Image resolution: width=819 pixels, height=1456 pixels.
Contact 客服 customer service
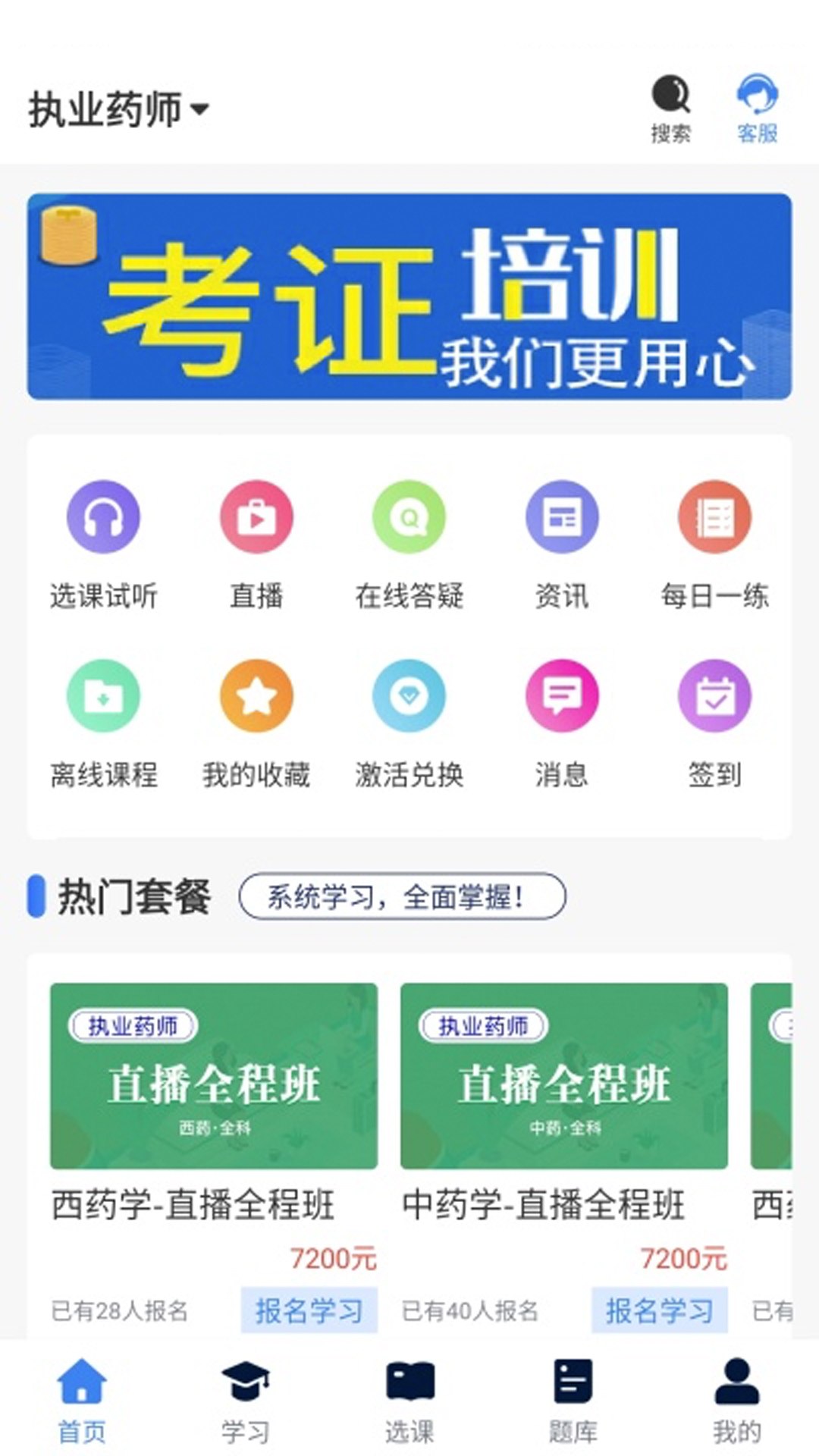757,108
